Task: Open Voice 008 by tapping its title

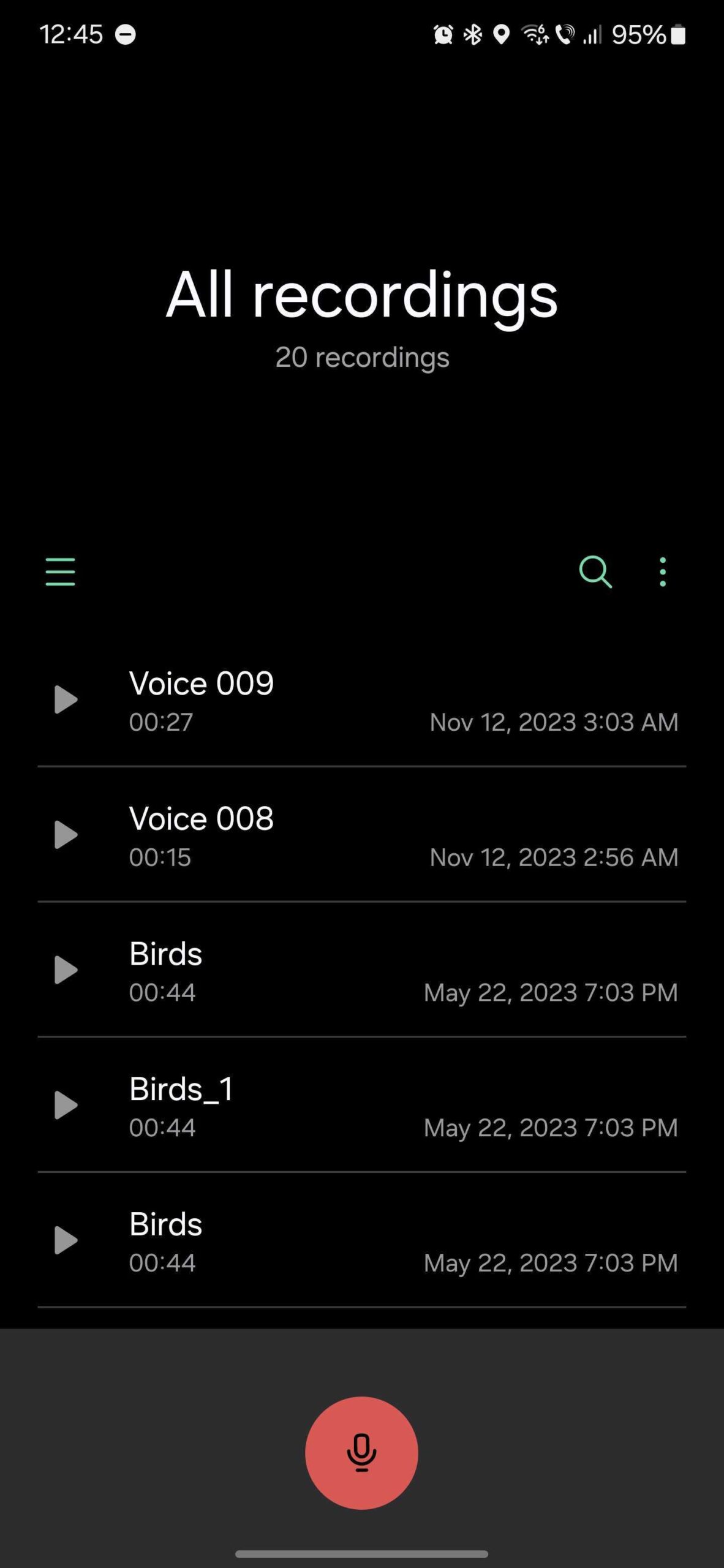Action: click(202, 818)
